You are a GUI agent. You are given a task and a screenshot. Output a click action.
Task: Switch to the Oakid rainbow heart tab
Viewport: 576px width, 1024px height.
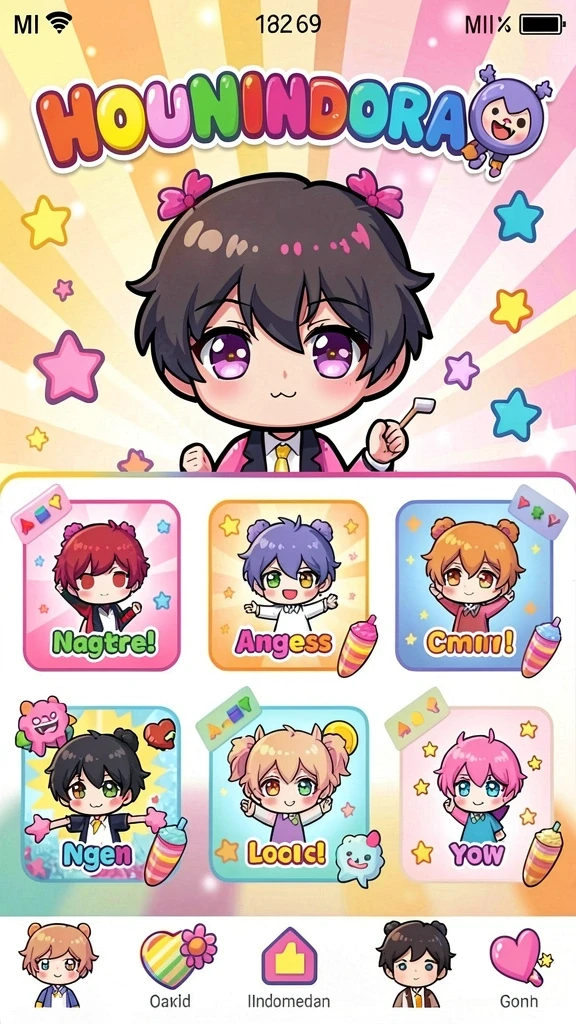[171, 967]
